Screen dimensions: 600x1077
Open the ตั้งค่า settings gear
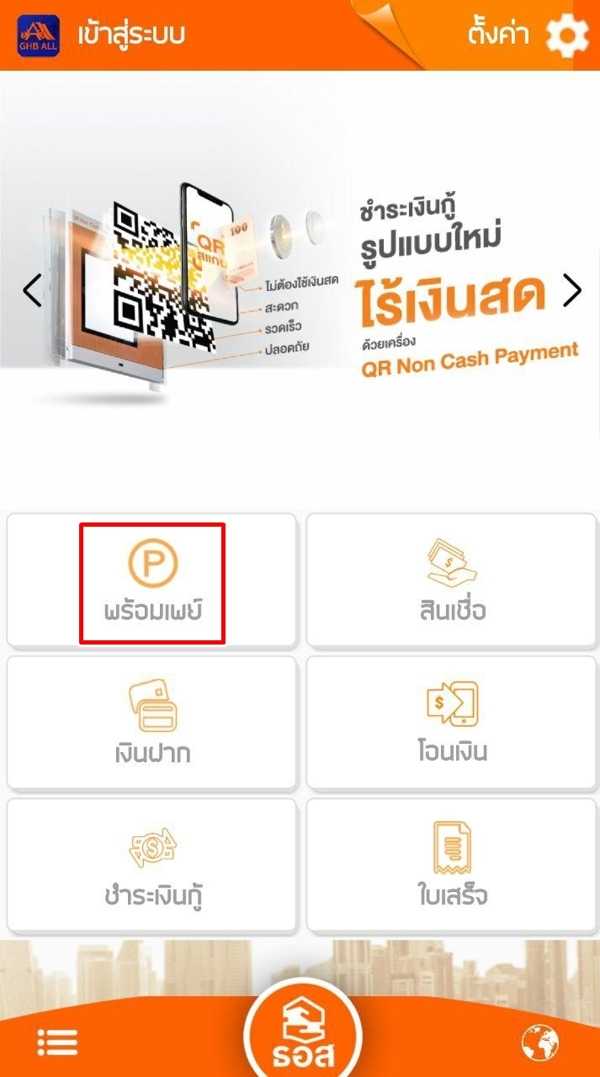[x=566, y=36]
